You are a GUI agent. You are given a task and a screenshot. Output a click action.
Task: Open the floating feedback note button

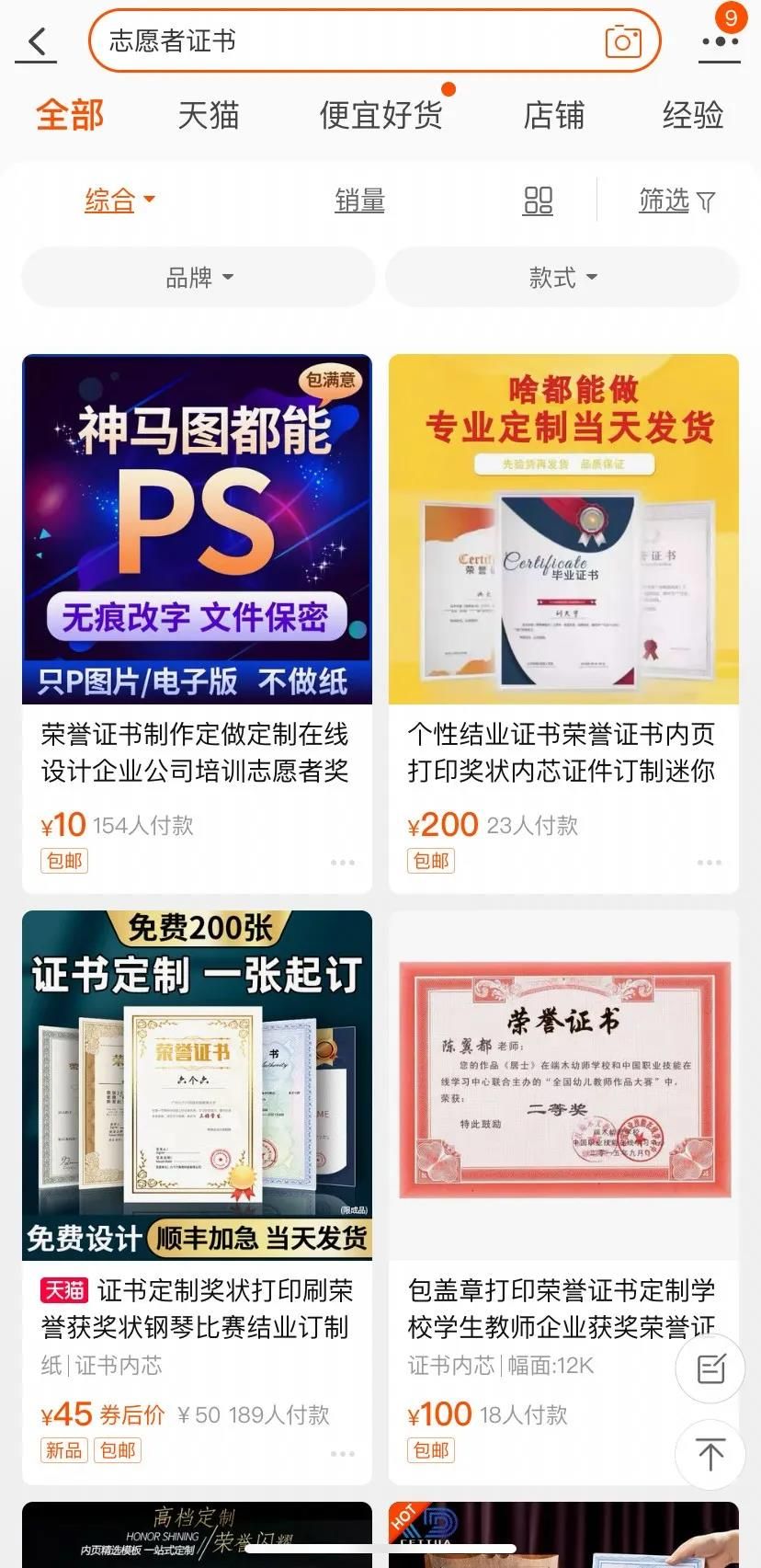[710, 1369]
